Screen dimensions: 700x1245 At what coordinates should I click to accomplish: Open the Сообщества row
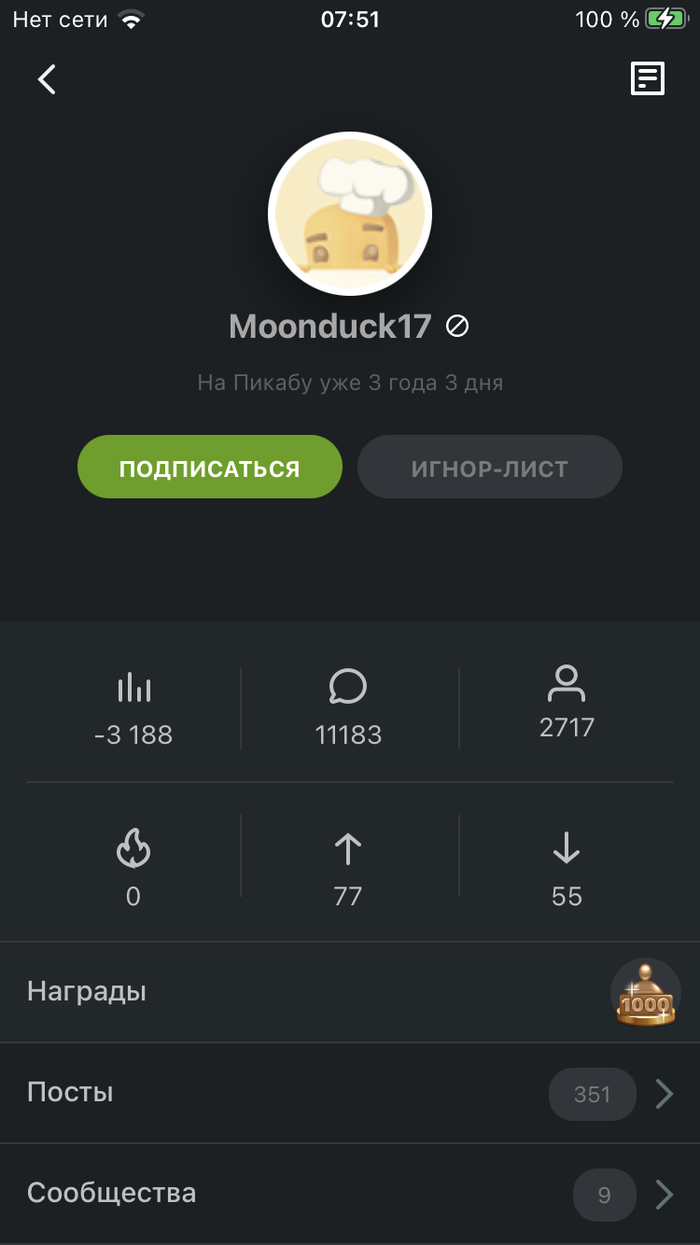(350, 1194)
